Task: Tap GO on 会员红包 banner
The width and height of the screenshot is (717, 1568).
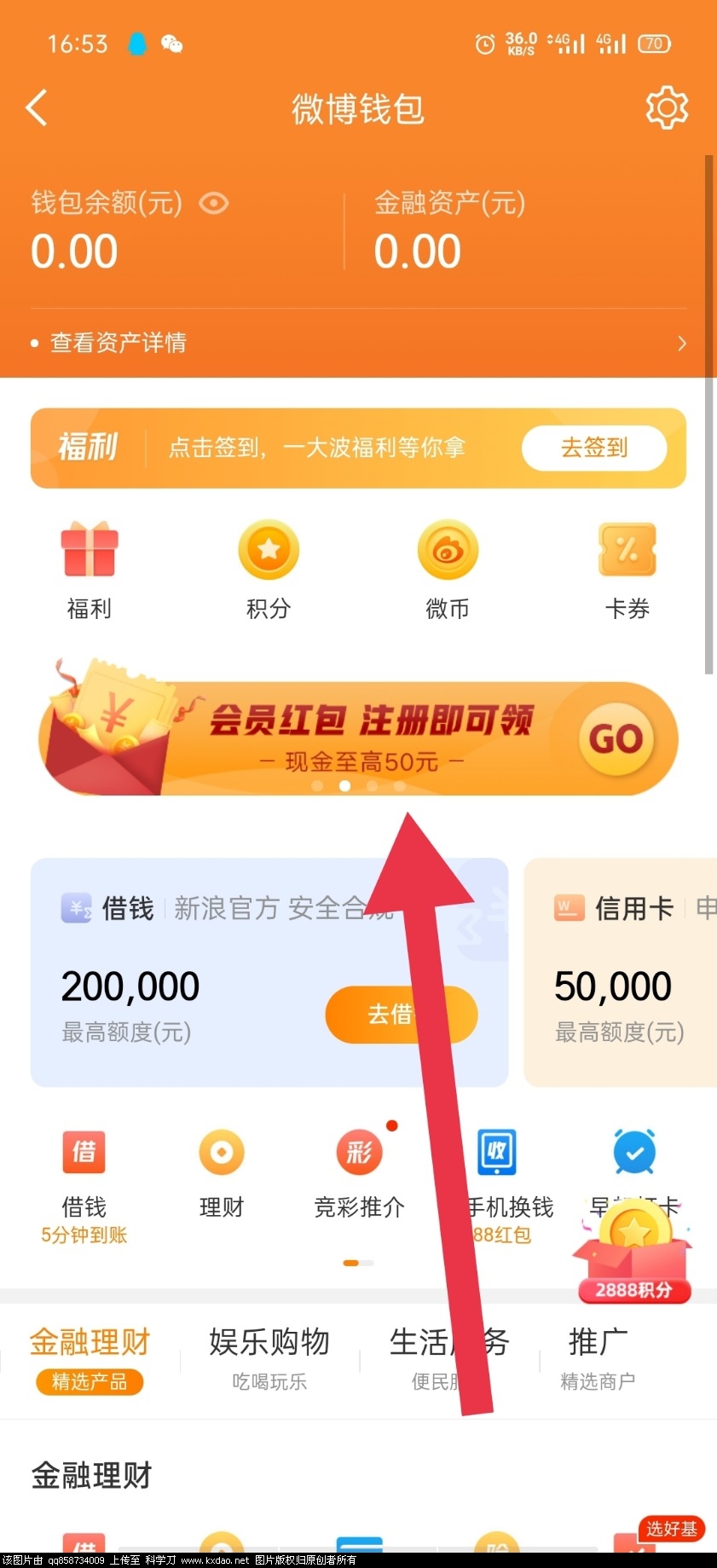Action: (616, 739)
